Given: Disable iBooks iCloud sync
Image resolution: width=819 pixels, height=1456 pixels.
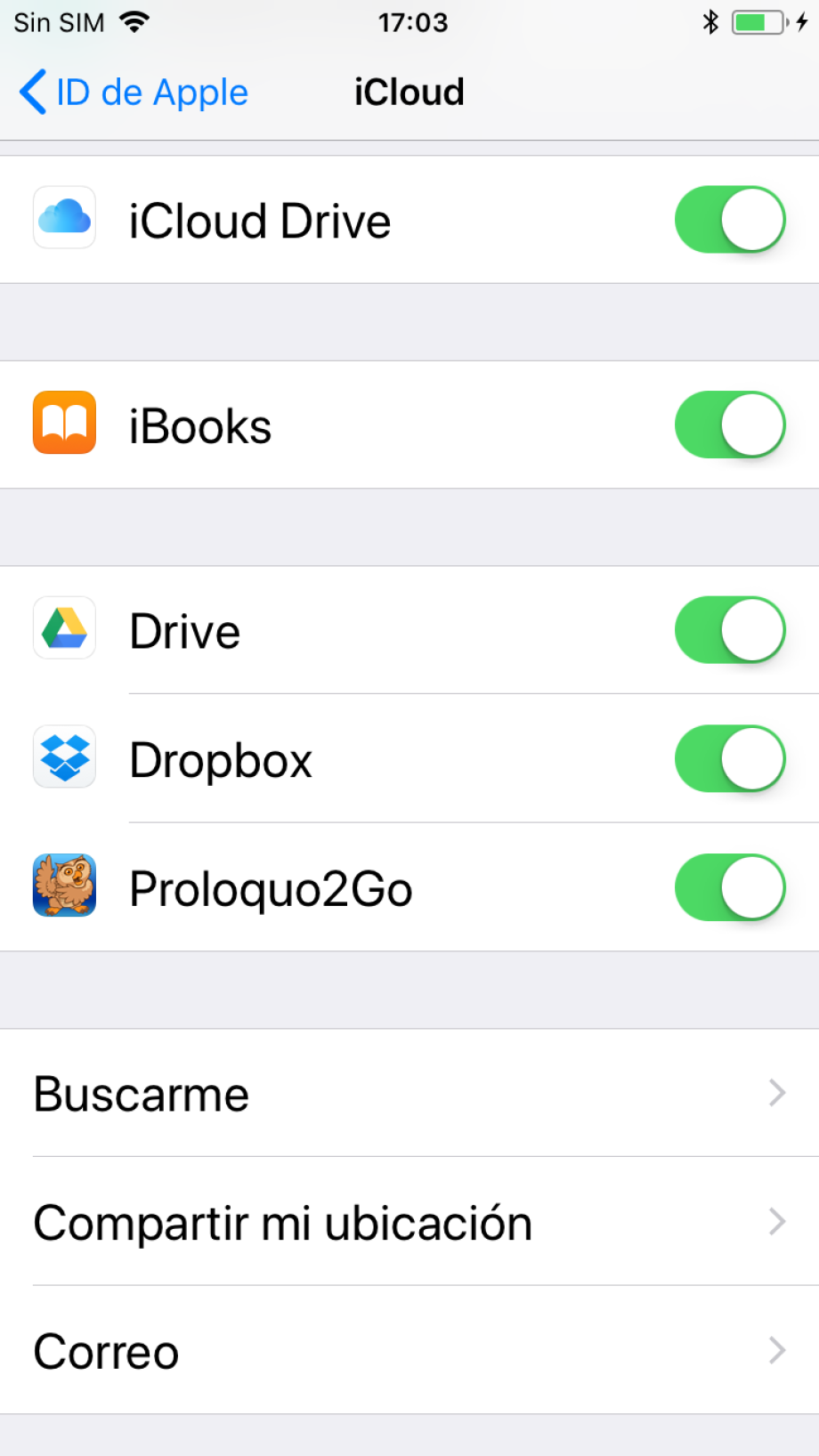Looking at the screenshot, I should pos(729,425).
